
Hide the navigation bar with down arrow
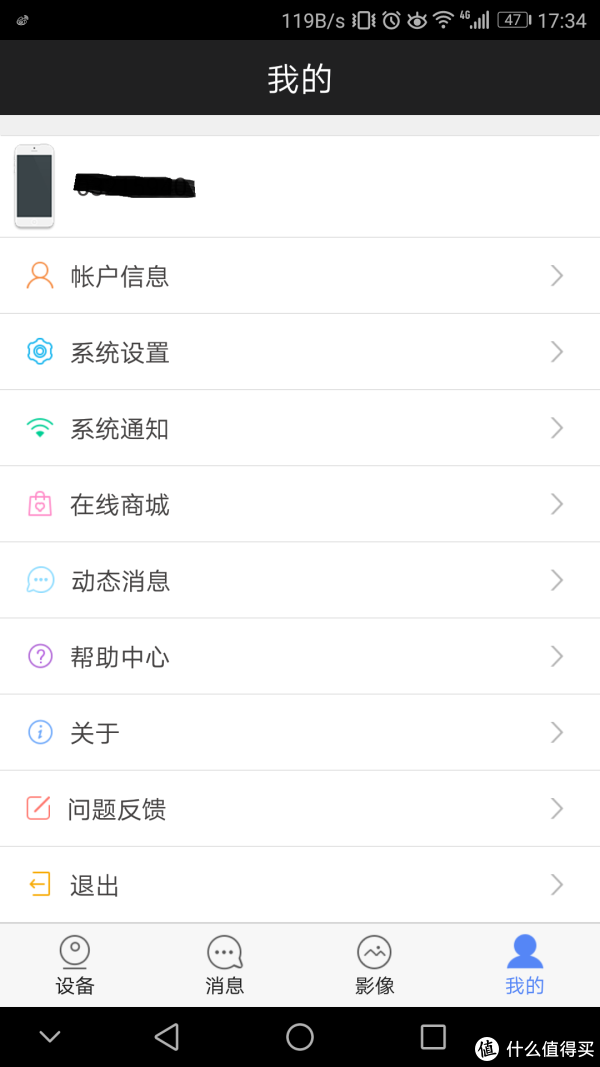pos(50,1037)
